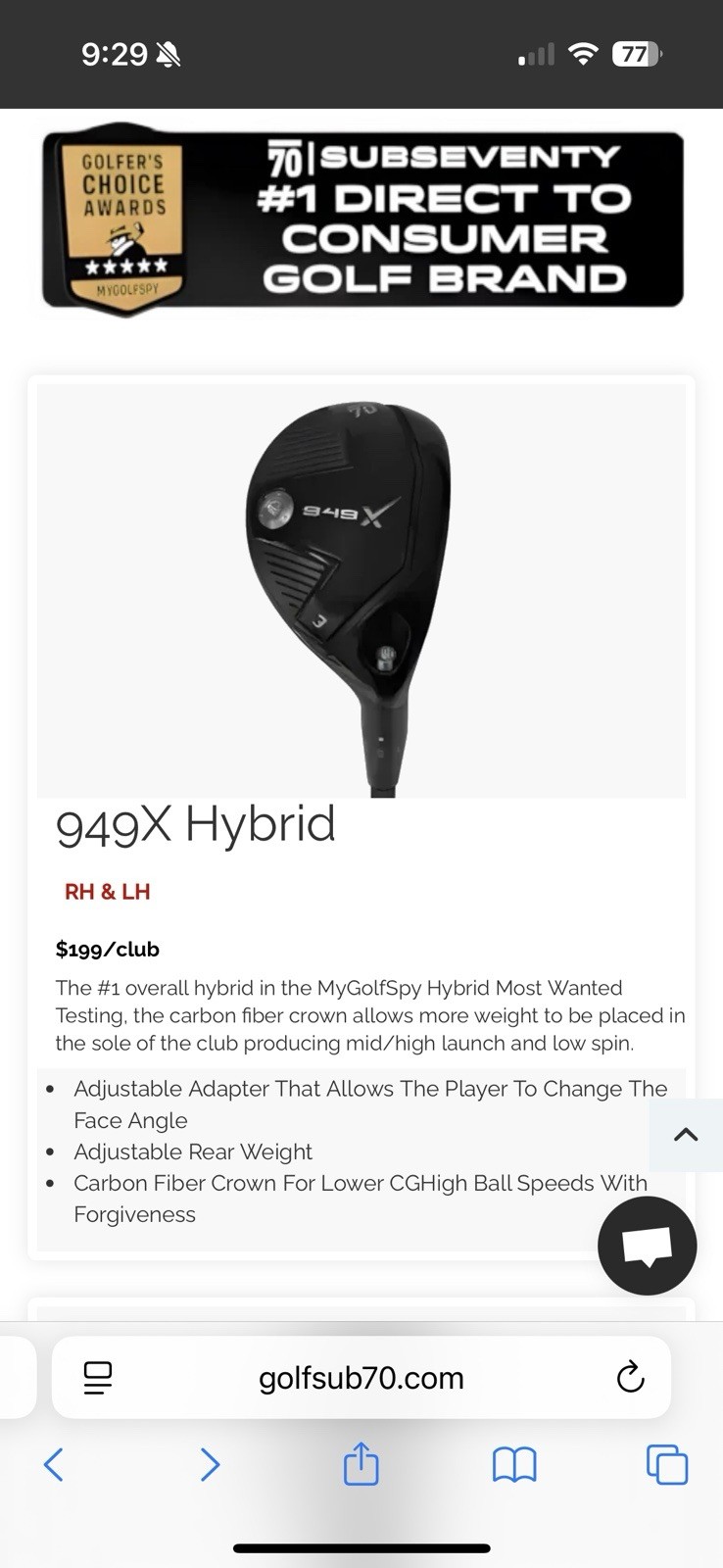Screen dimensions: 723x1568
Task: Go back to the previous page
Action: coord(54,1465)
